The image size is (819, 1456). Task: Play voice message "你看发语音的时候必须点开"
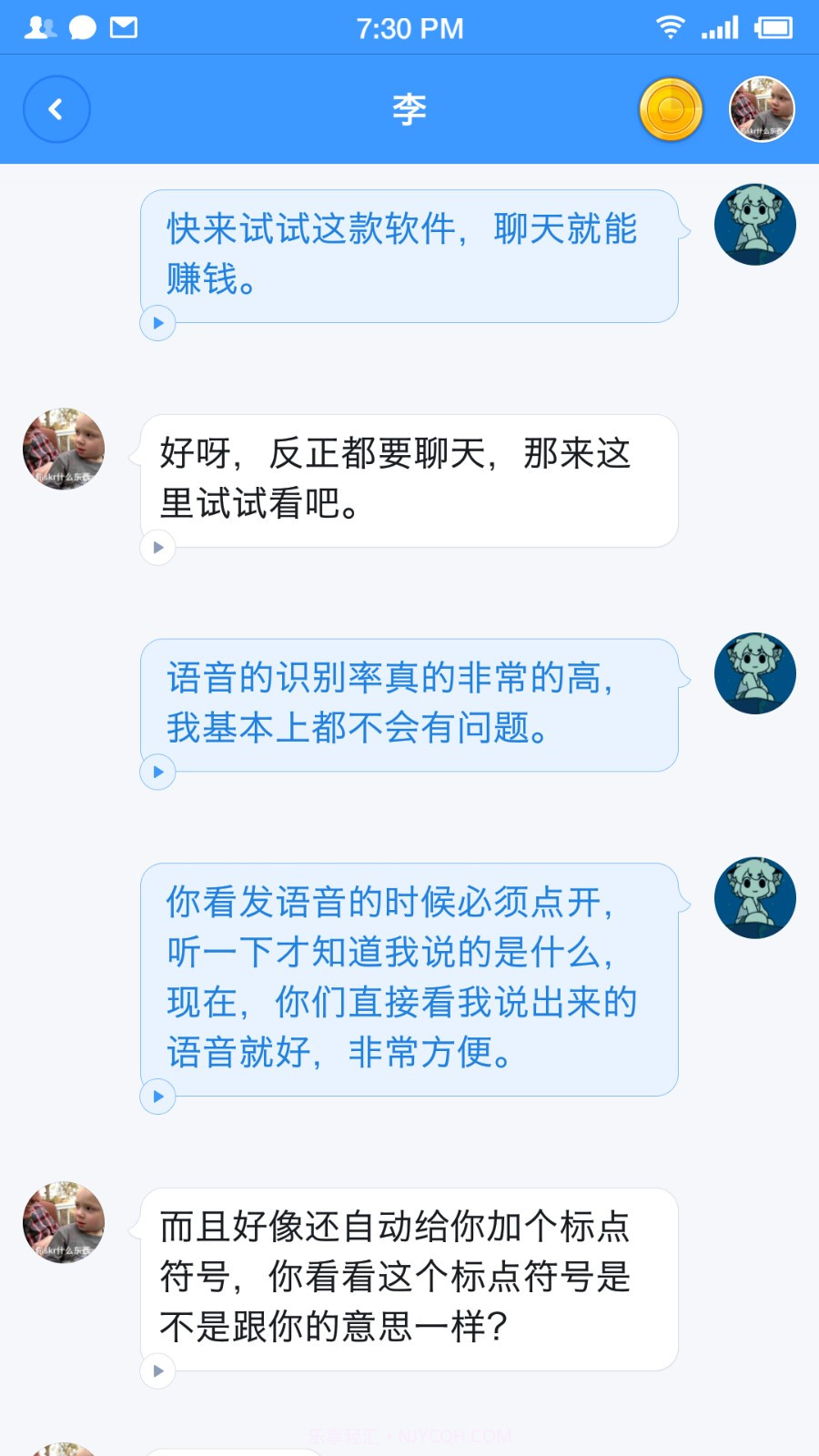coord(157,1097)
